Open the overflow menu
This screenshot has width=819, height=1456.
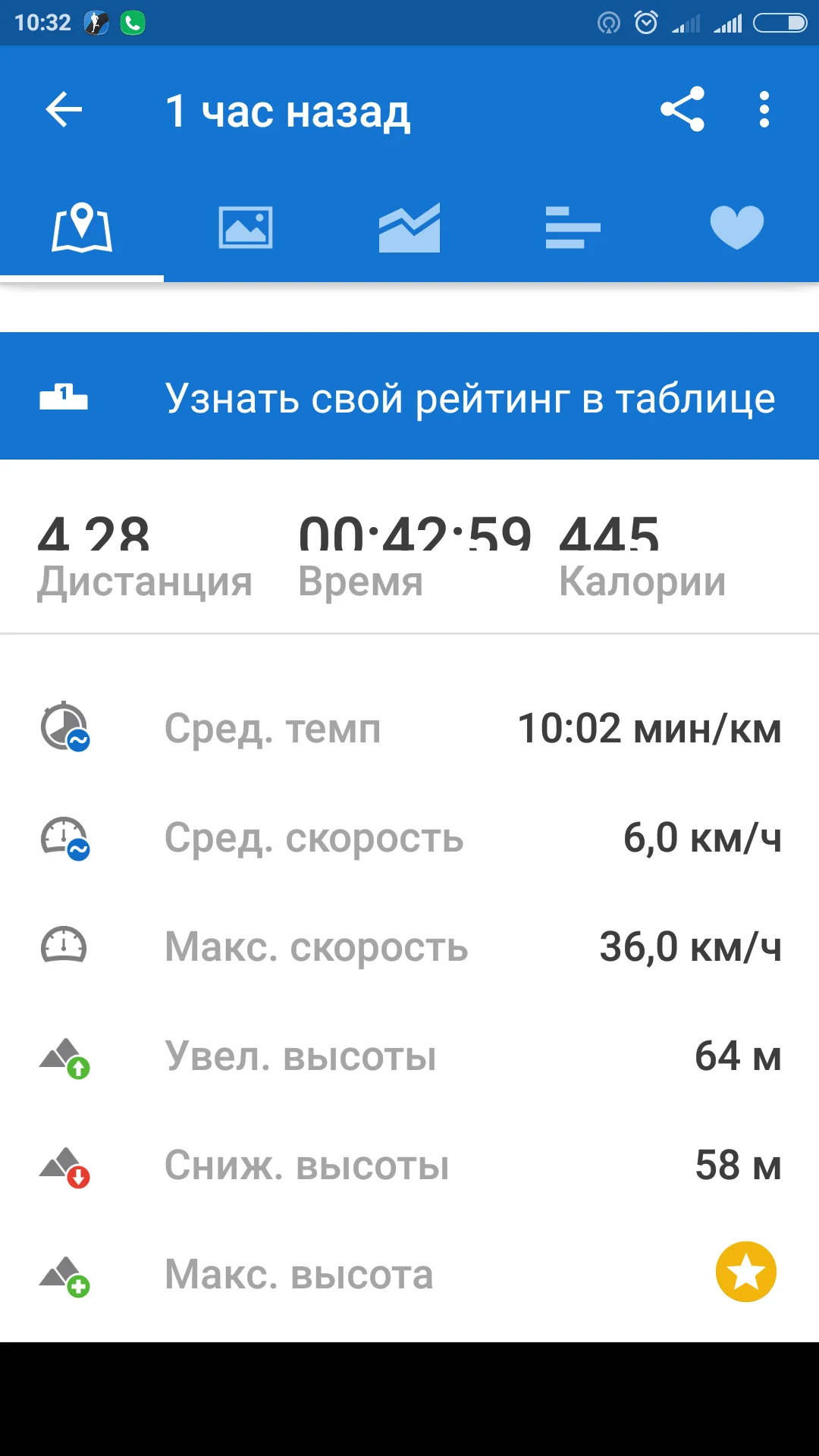coord(764,110)
